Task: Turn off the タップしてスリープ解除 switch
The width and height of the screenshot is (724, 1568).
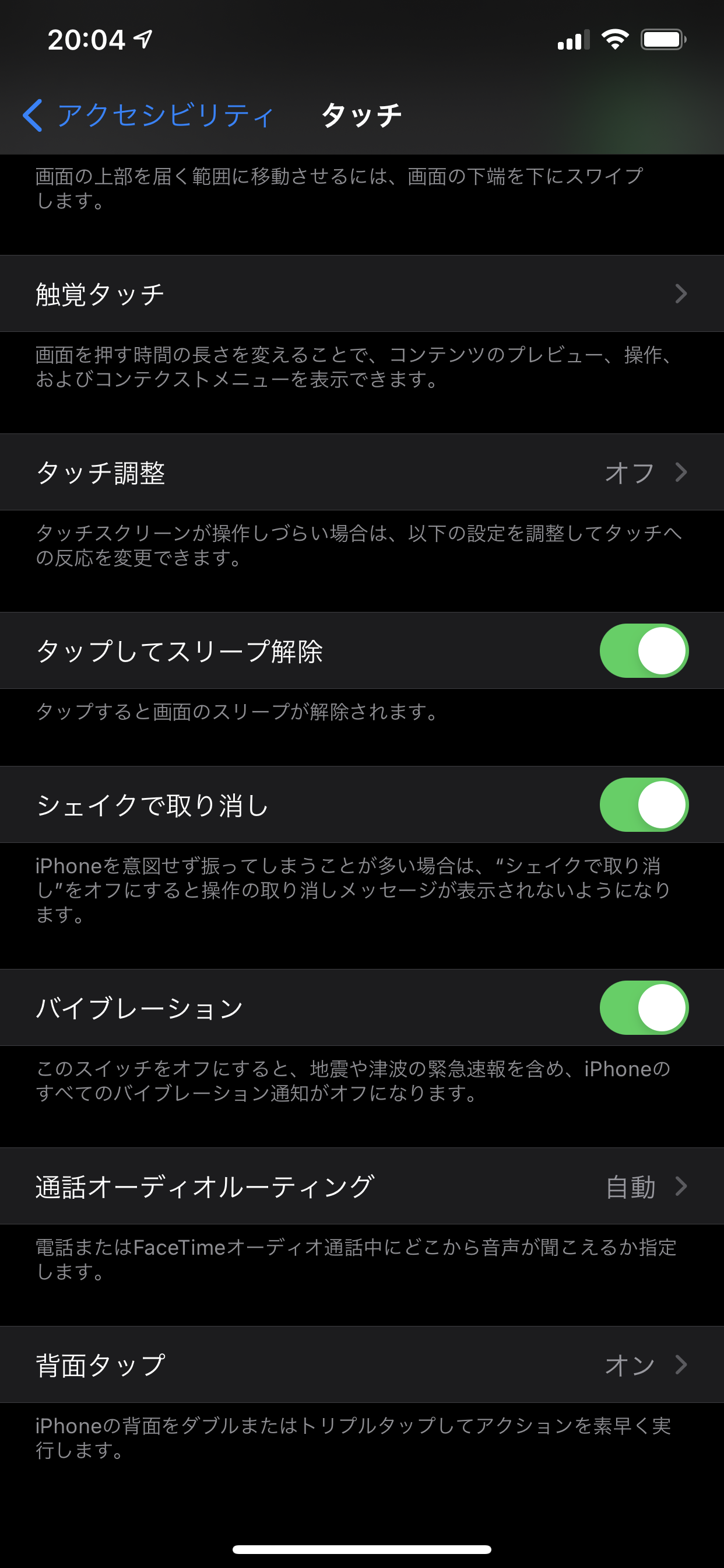Action: [644, 650]
